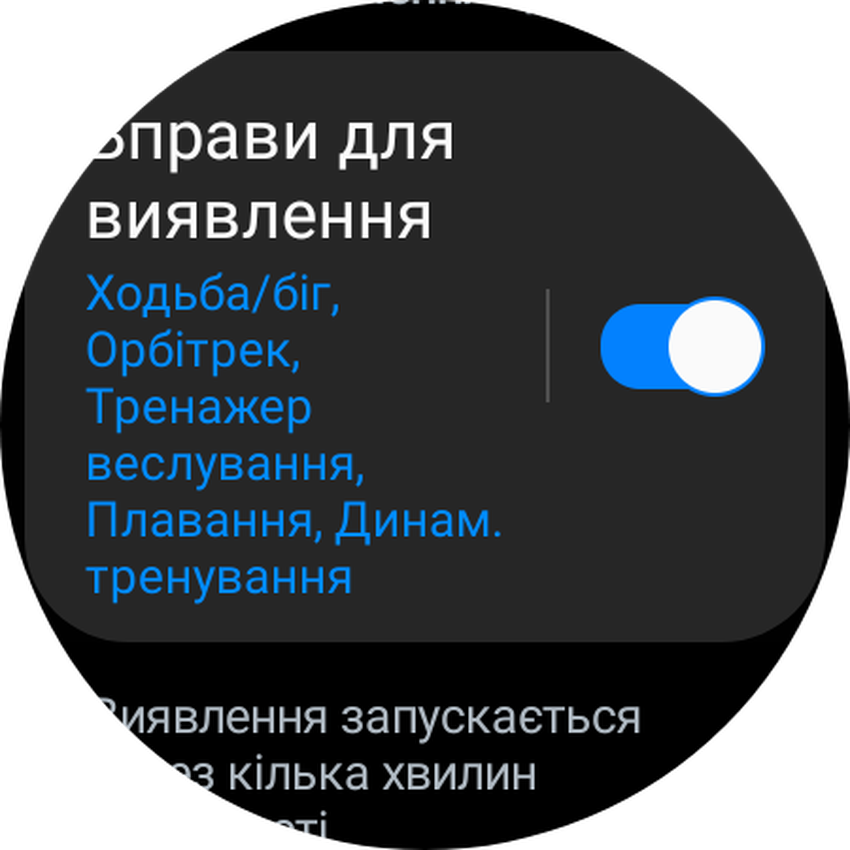Turn off the Вправи для виявлення switch
This screenshot has height=850, width=850.
[682, 346]
